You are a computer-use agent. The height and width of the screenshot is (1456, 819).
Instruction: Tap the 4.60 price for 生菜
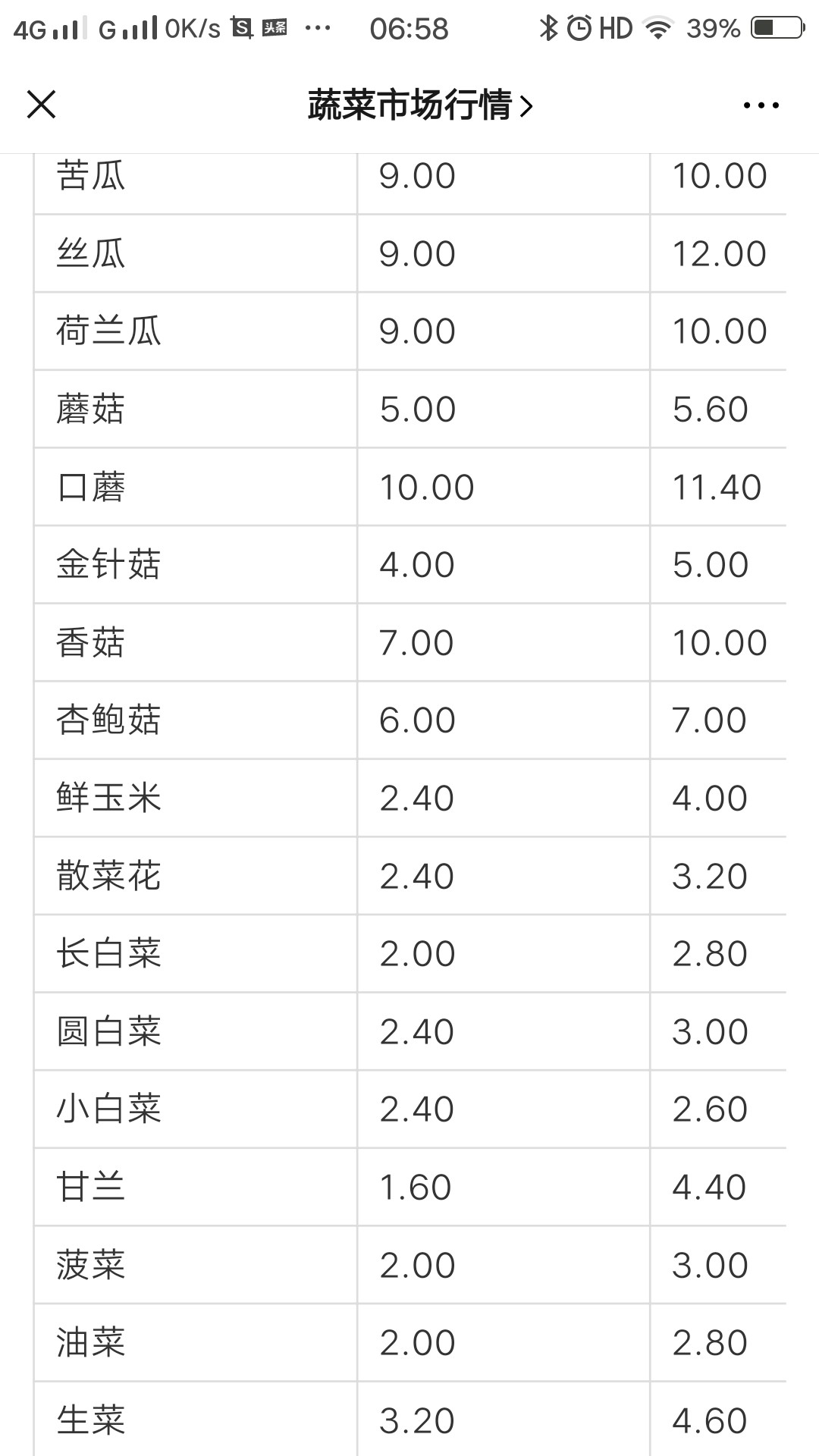[709, 1418]
